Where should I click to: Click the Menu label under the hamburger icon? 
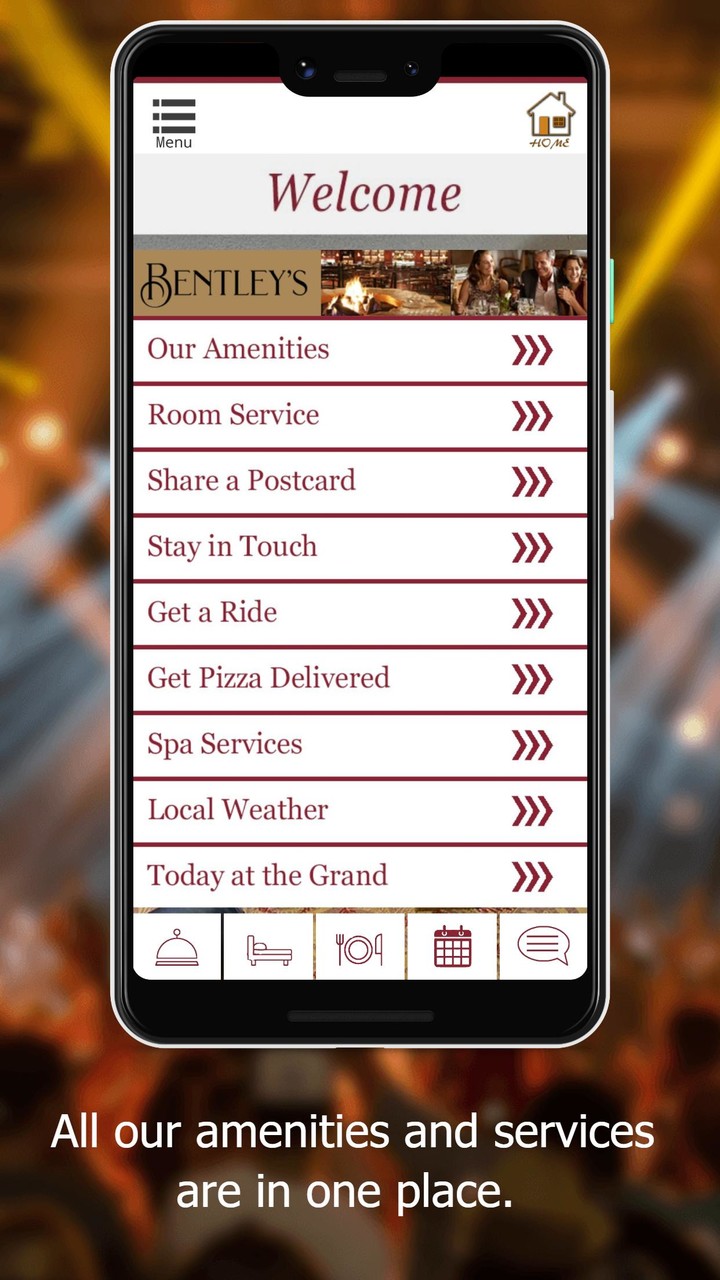pyautogui.click(x=173, y=142)
